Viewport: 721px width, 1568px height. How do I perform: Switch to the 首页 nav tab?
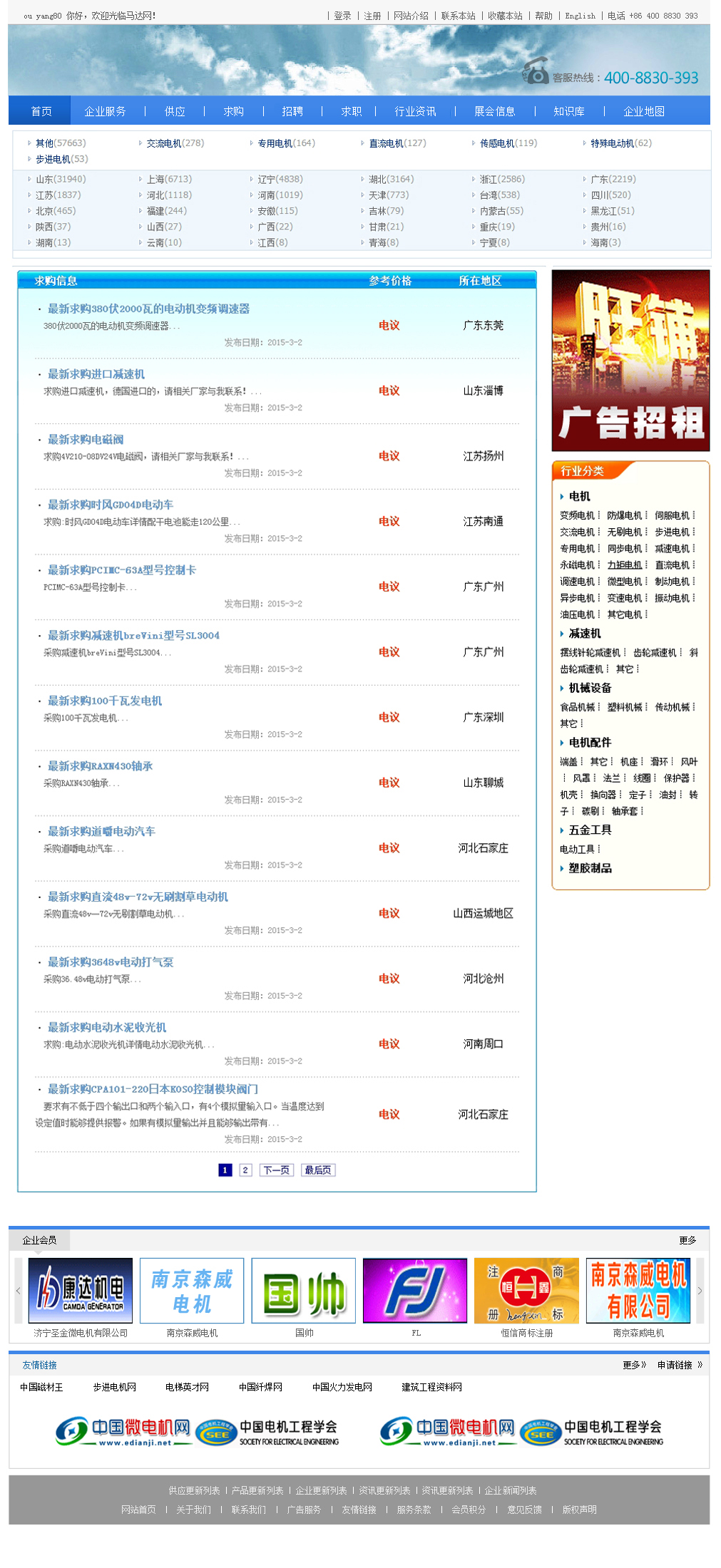pyautogui.click(x=41, y=111)
